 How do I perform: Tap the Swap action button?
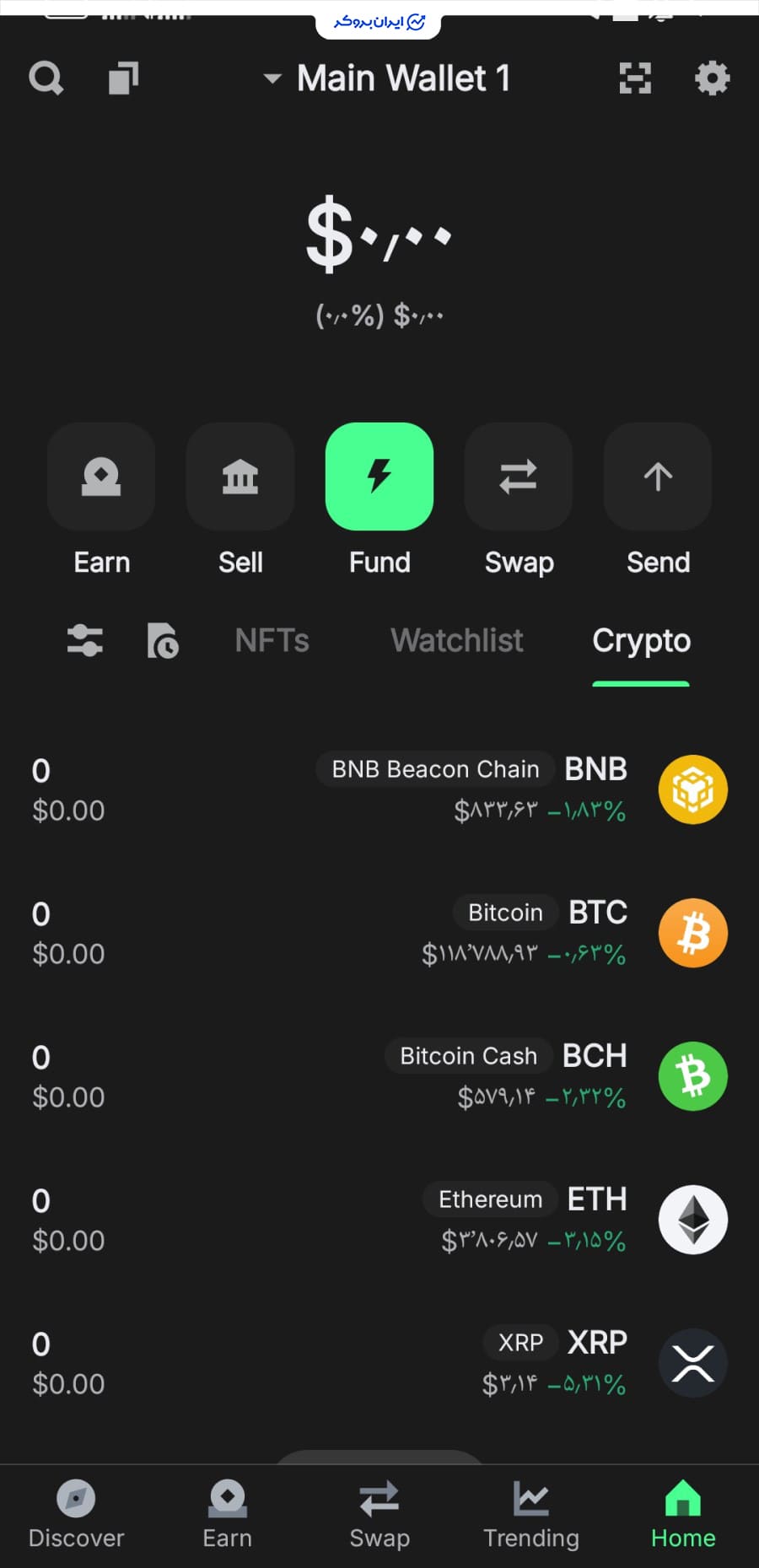pyautogui.click(x=519, y=477)
